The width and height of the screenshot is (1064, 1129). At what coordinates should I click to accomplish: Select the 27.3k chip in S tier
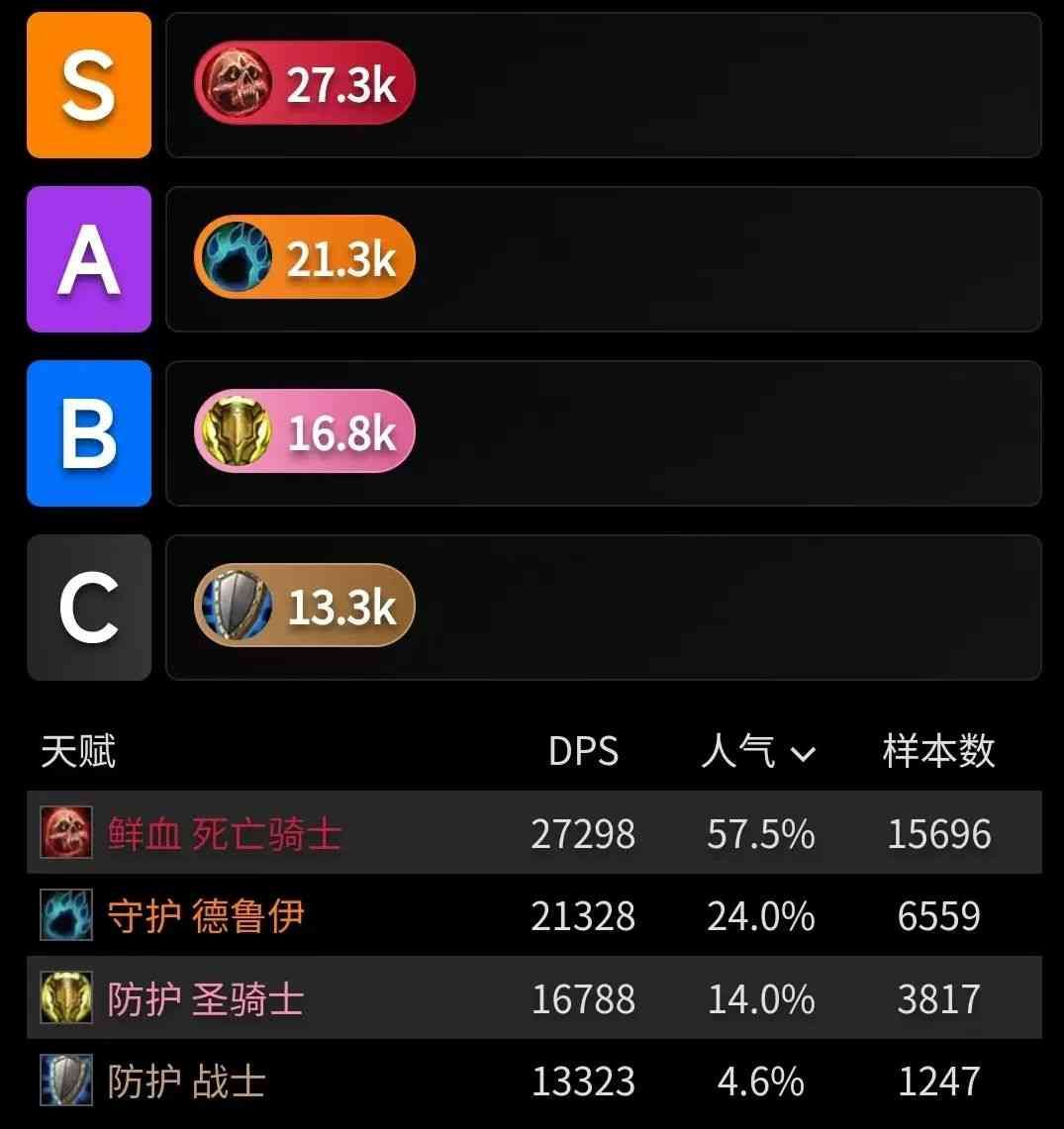click(305, 84)
